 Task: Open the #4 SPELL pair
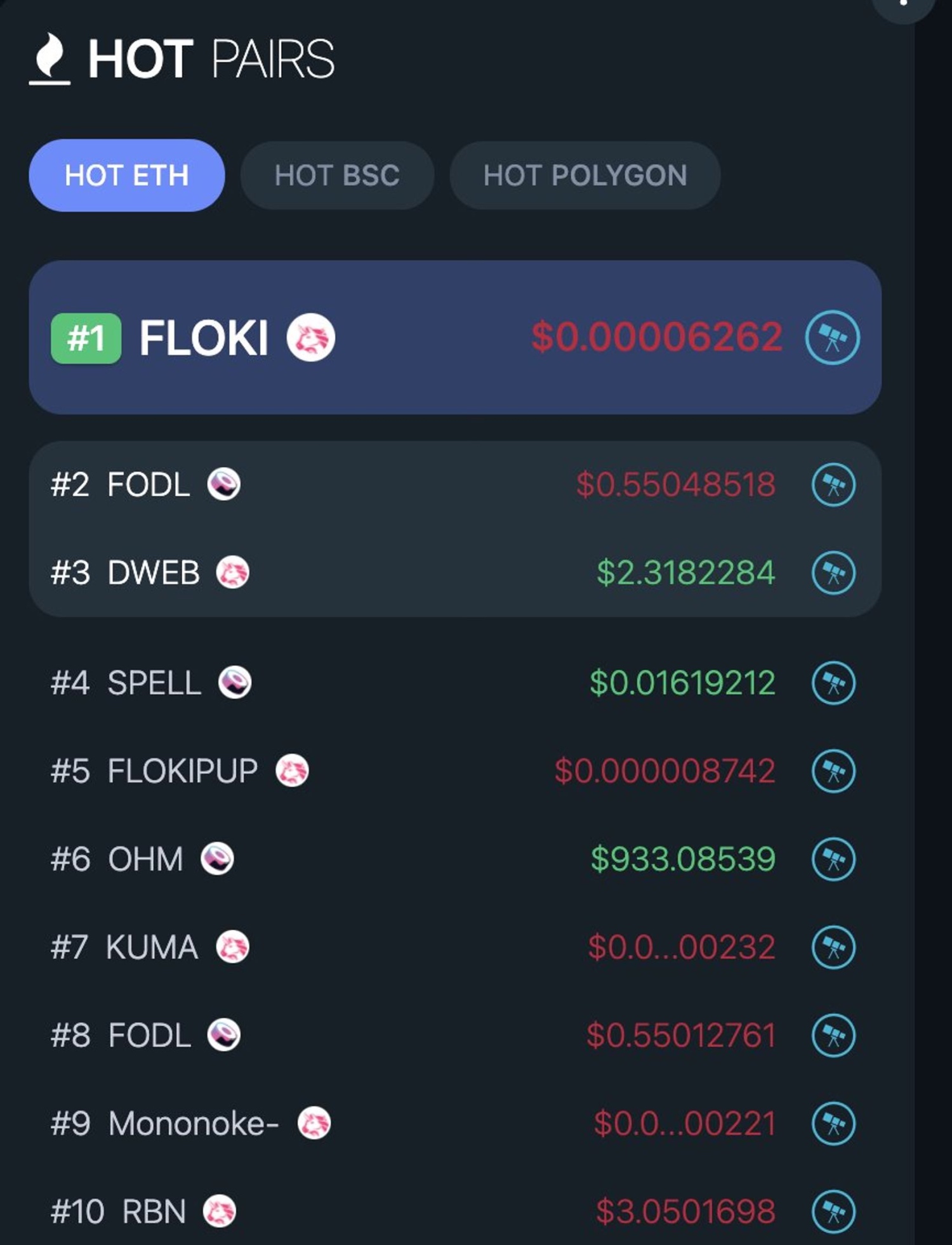[x=154, y=683]
